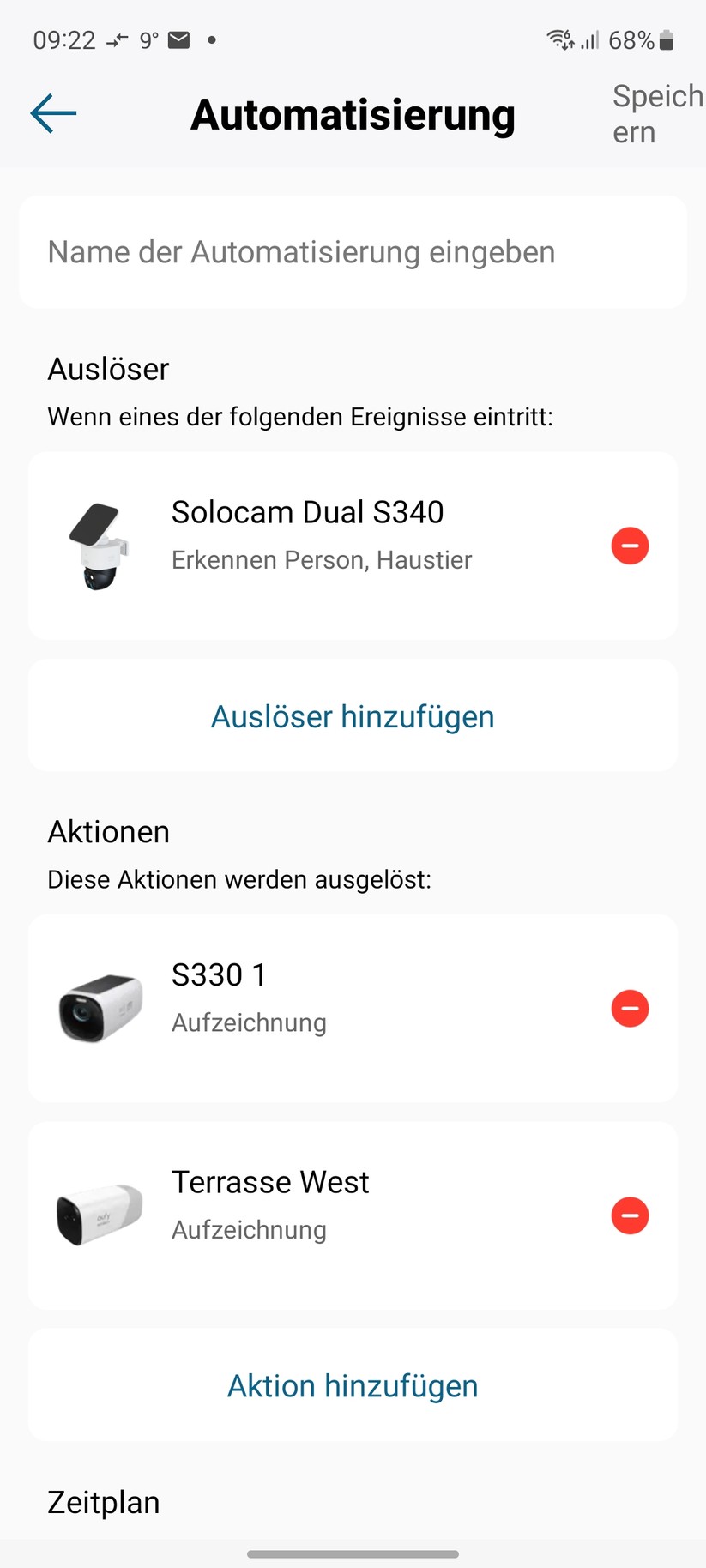
Task: Remove the Solocam Dual S340 trigger
Action: [630, 546]
